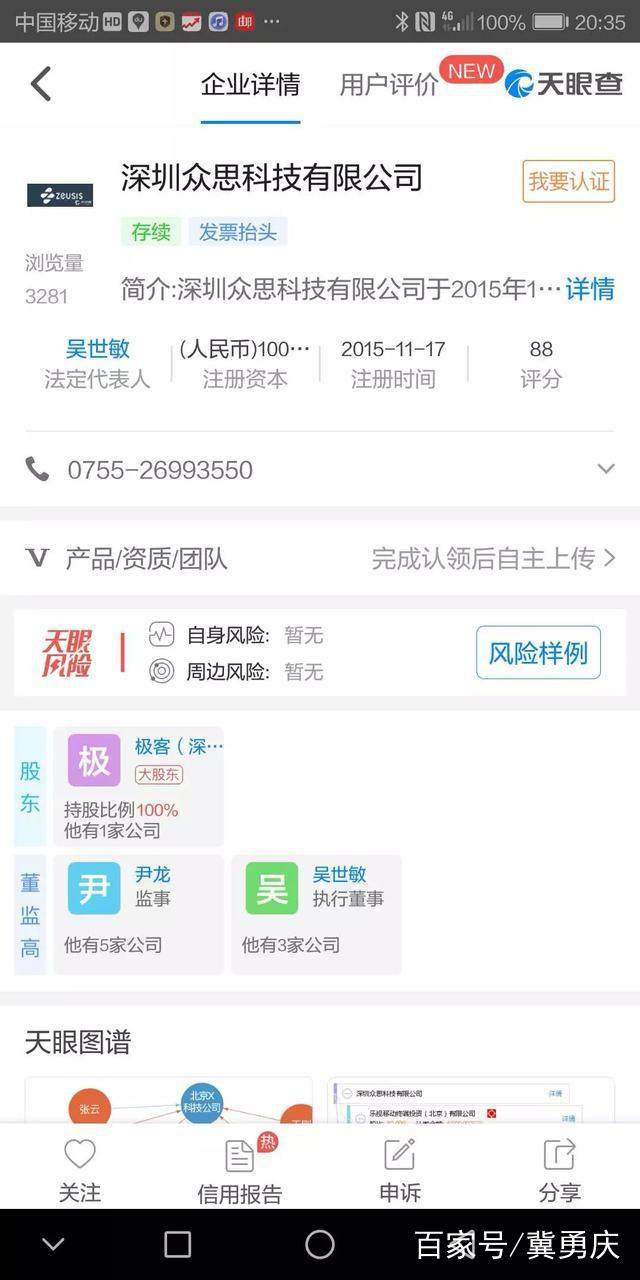
Task: Open supervisor 尹龙 card
Action: (x=138, y=913)
